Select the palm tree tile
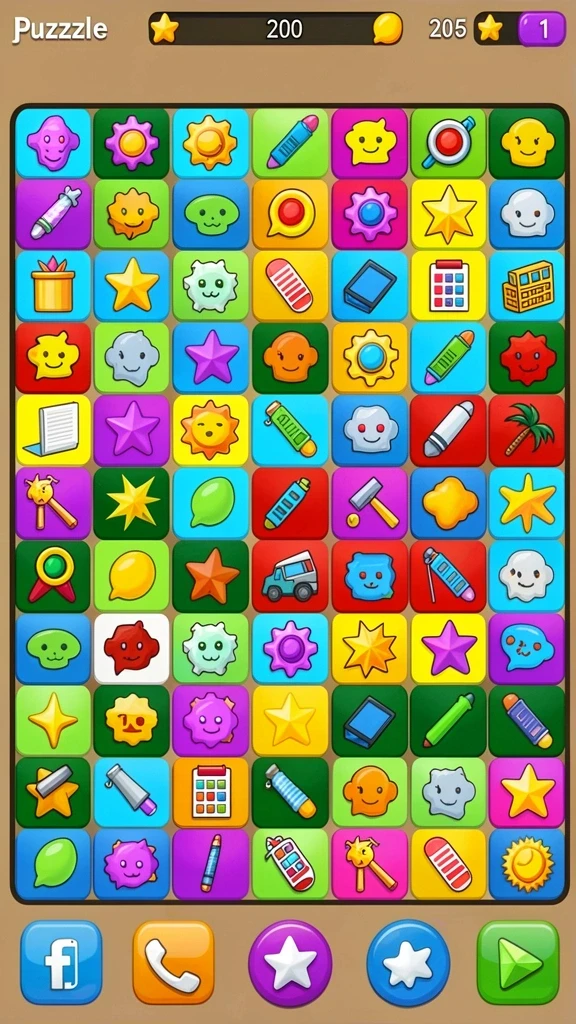The image size is (576, 1024). click(527, 430)
